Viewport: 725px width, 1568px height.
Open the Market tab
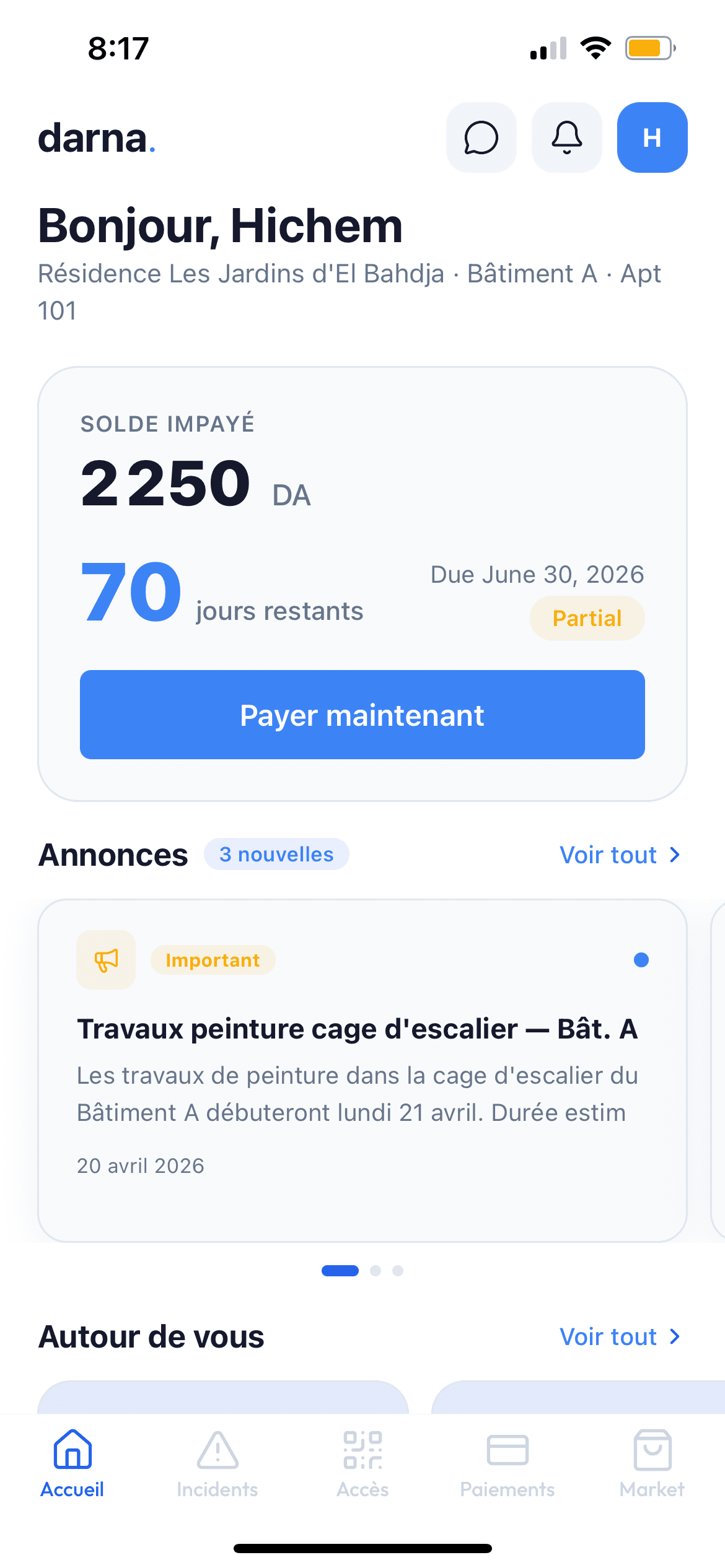[652, 1463]
